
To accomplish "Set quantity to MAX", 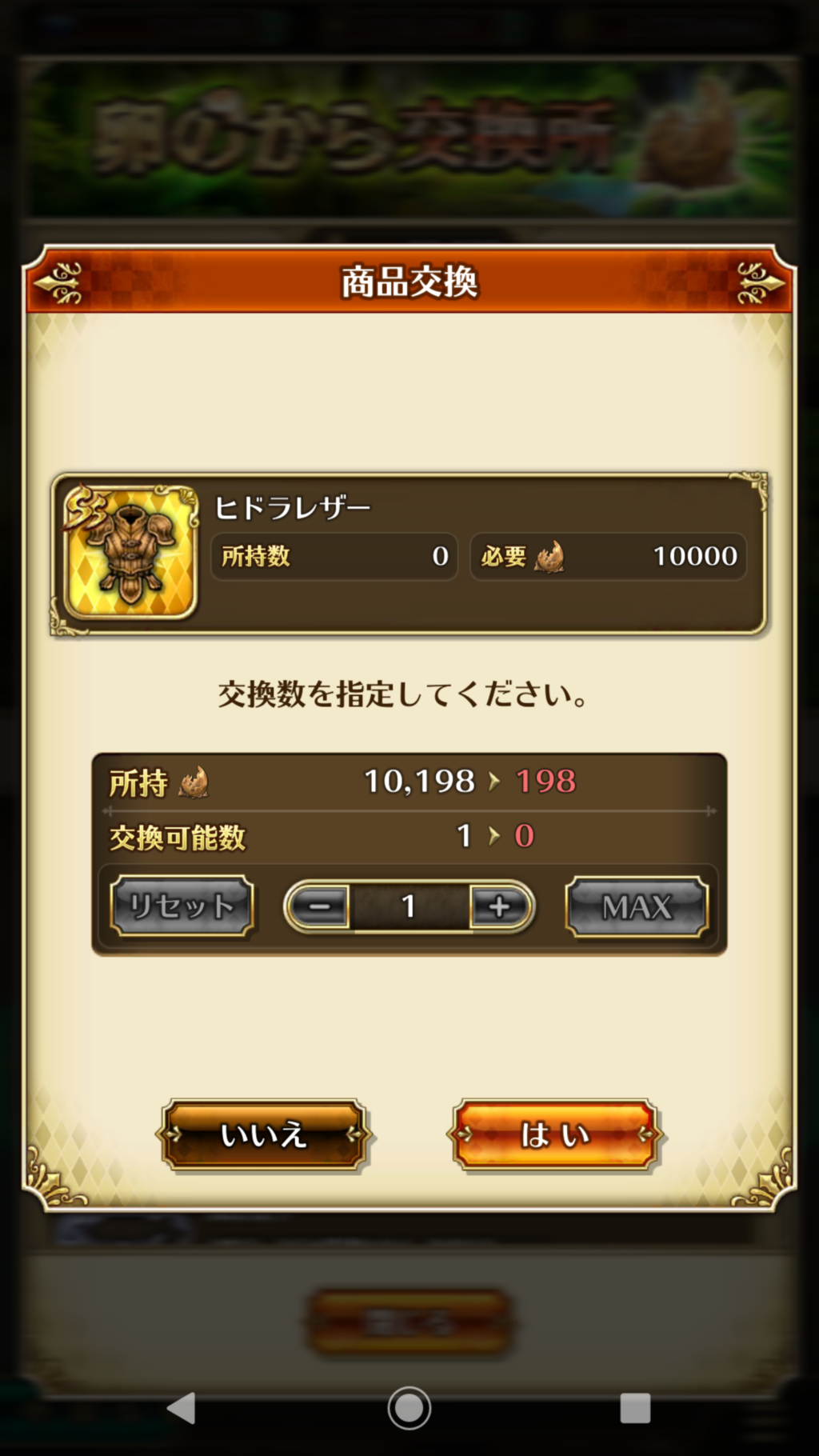I will 637,906.
